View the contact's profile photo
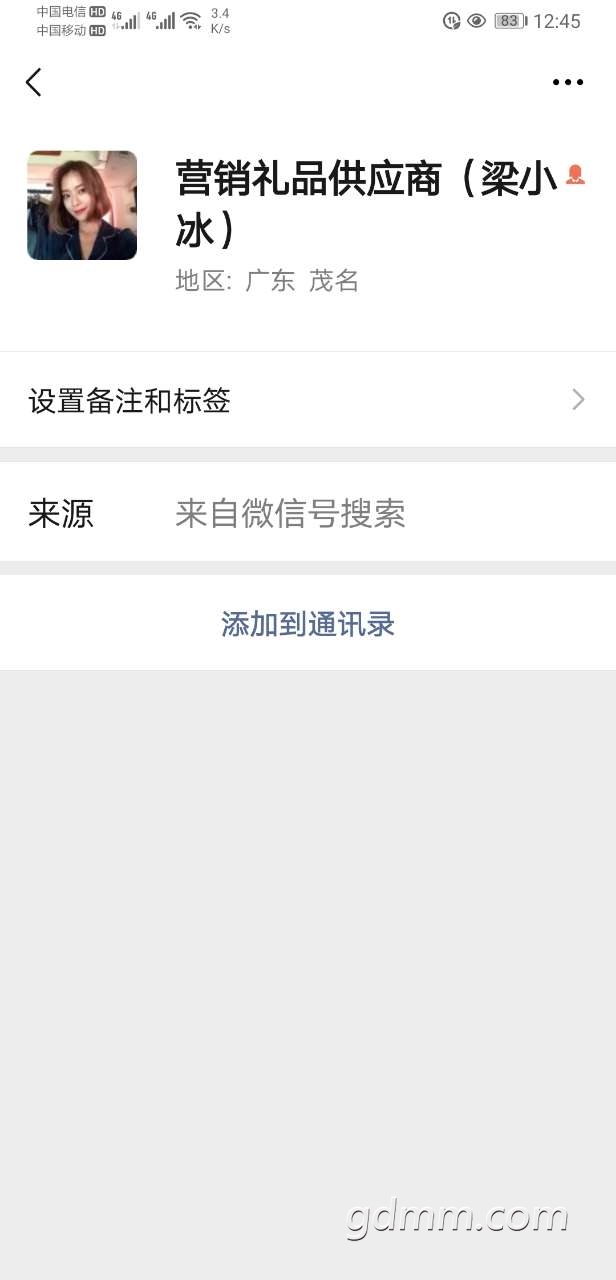Screen dimensions: 616x1280 coord(82,206)
